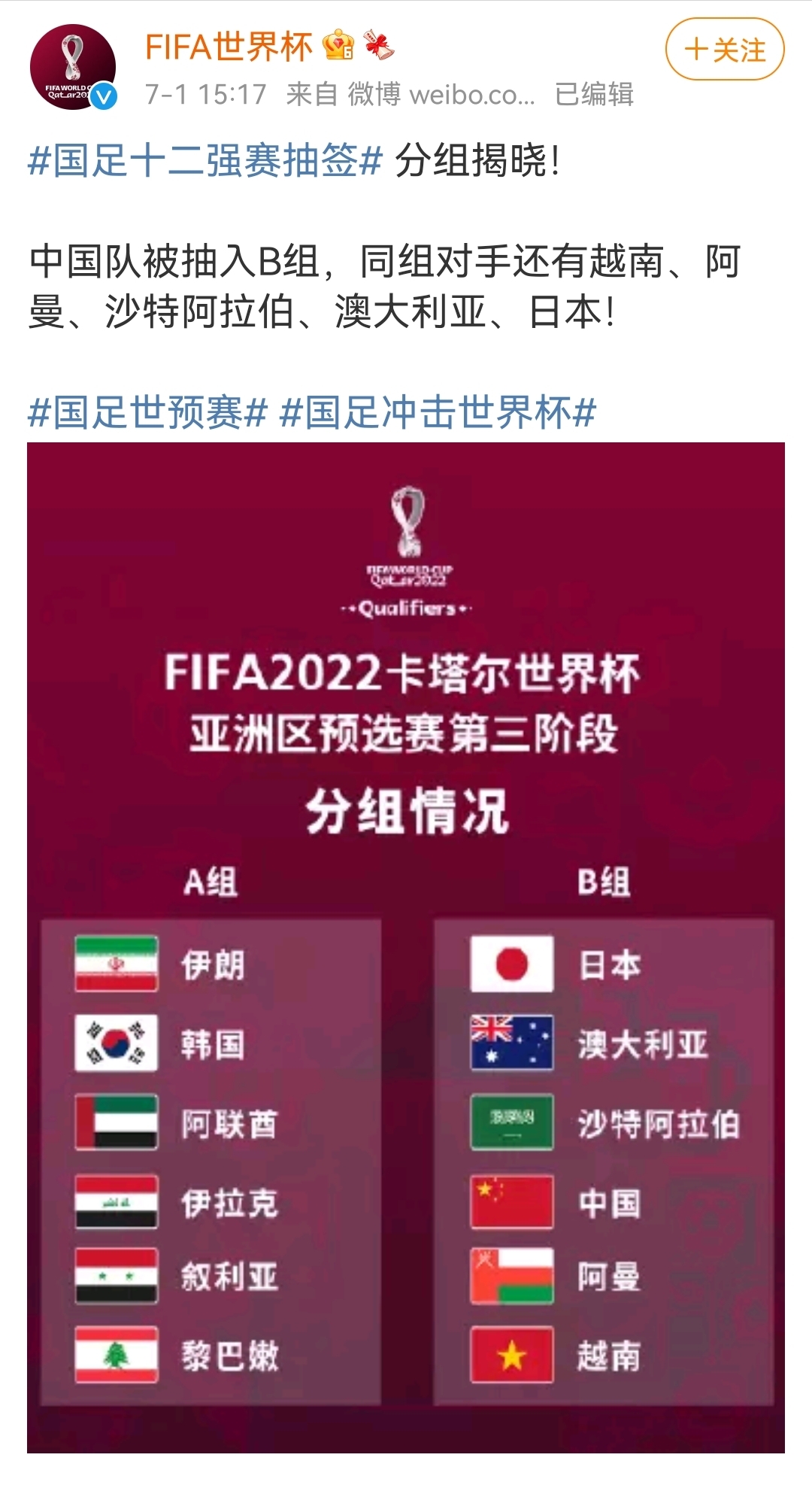The width and height of the screenshot is (812, 1491).
Task: View the group draw image full screen
Action: [x=406, y=948]
